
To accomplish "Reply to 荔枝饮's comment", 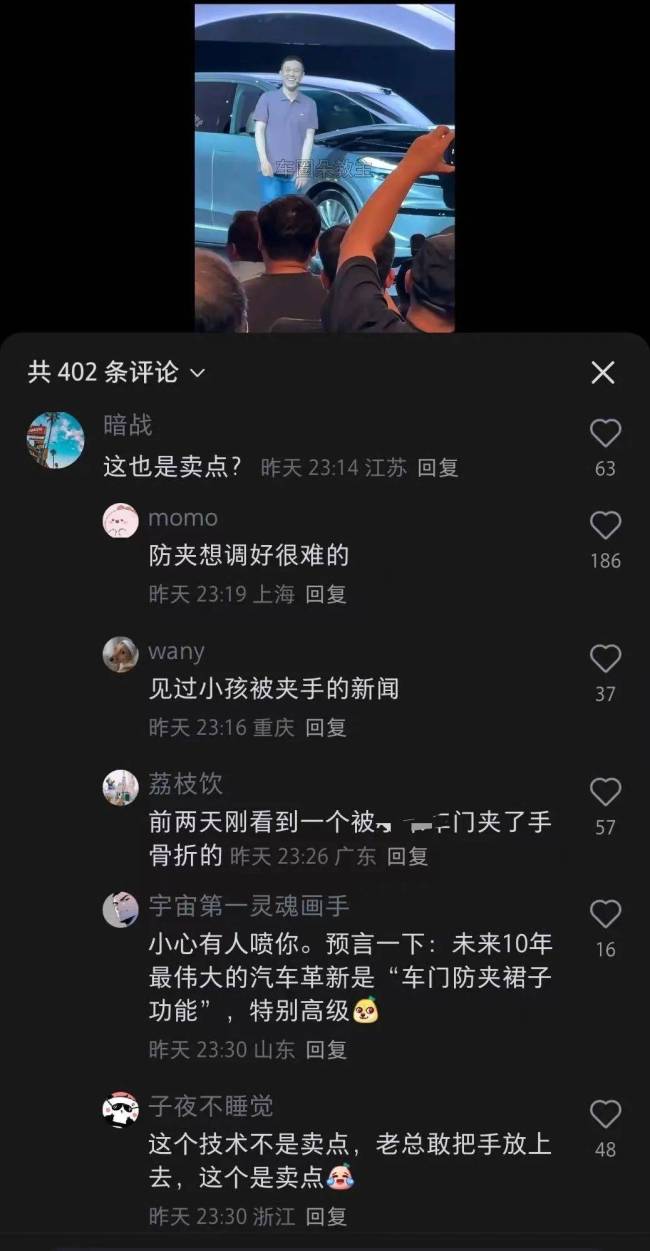I will pyautogui.click(x=408, y=856).
